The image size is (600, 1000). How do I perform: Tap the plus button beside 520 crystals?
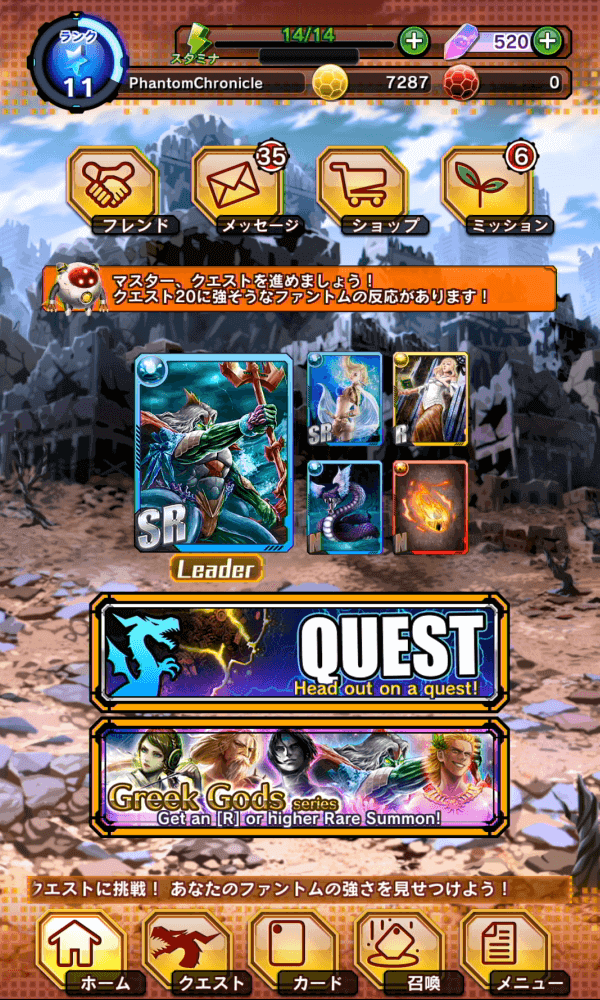tap(547, 42)
